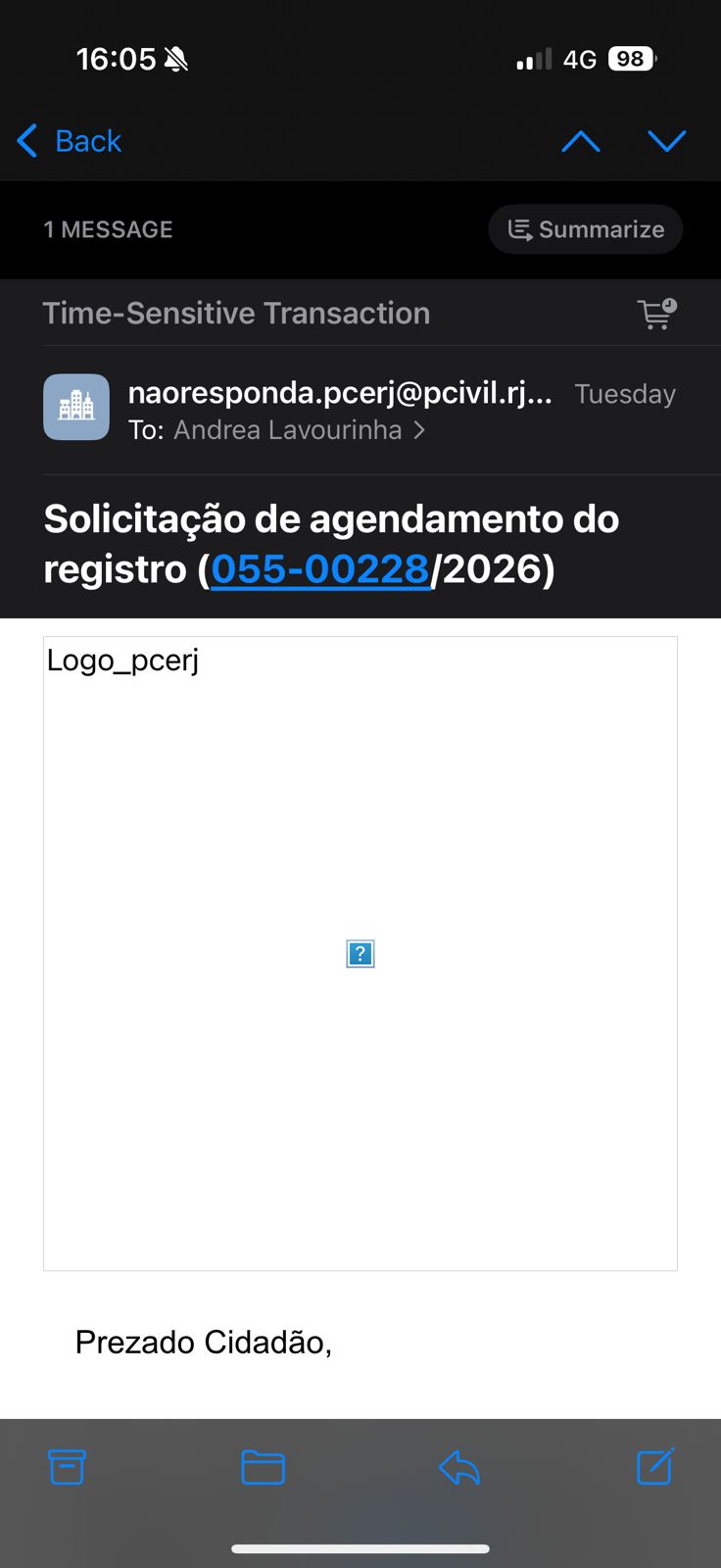The width and height of the screenshot is (721, 1568).
Task: Open the Time-Sensitive Transaction category cart icon
Action: click(656, 315)
